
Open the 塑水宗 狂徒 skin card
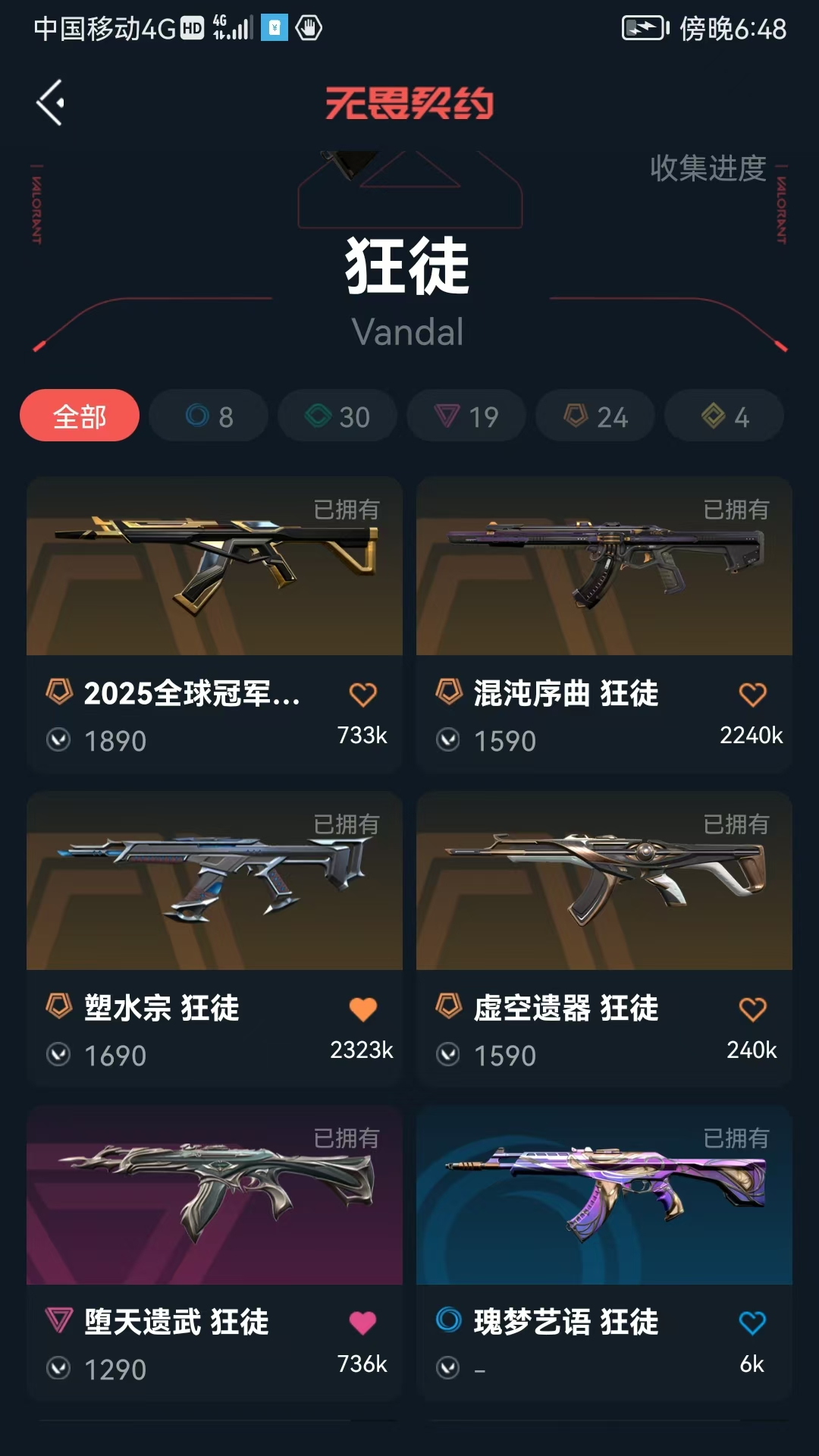tap(215, 940)
